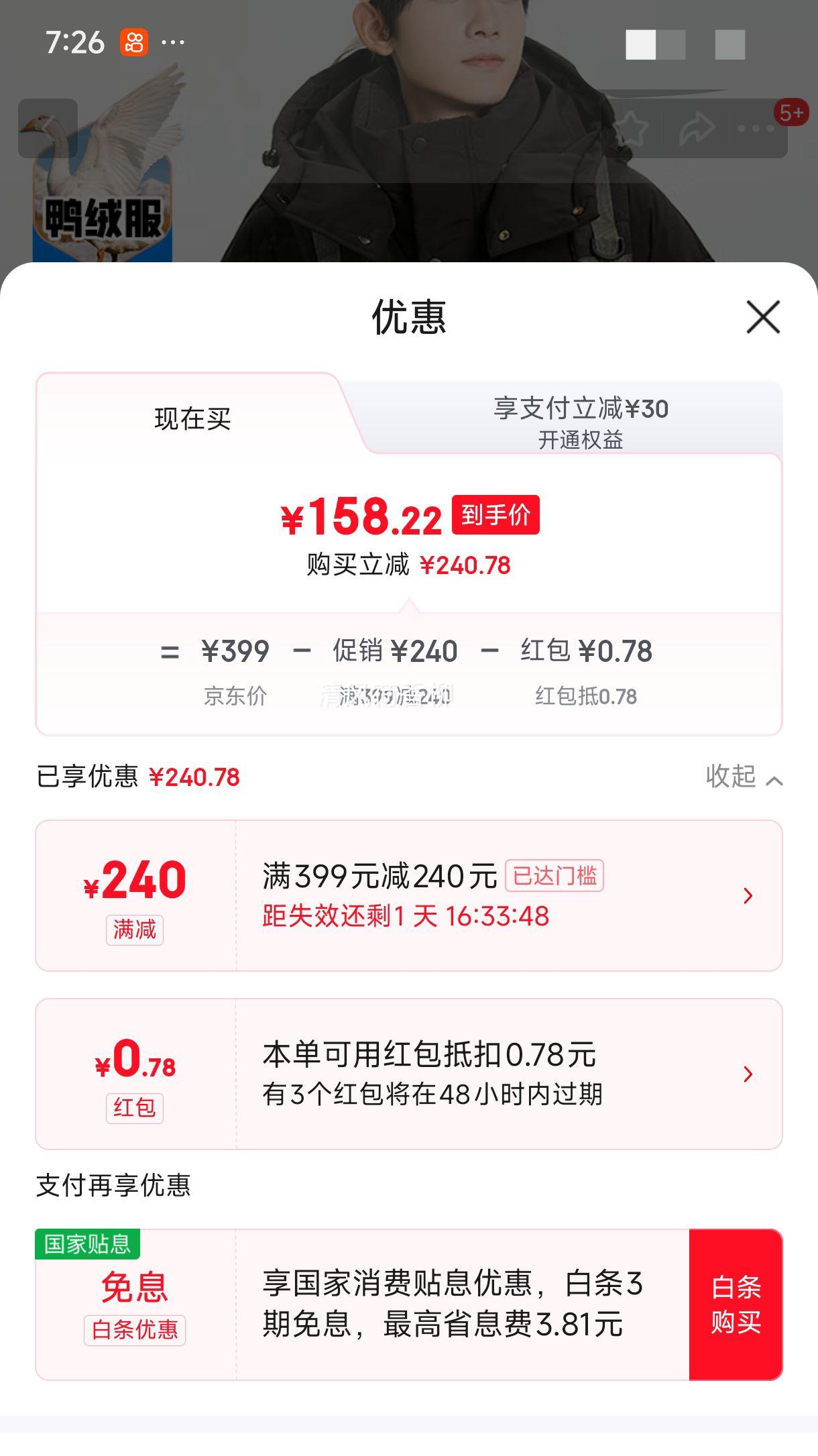Close the 优惠 discount sheet
This screenshot has width=818, height=1456.
[x=763, y=317]
